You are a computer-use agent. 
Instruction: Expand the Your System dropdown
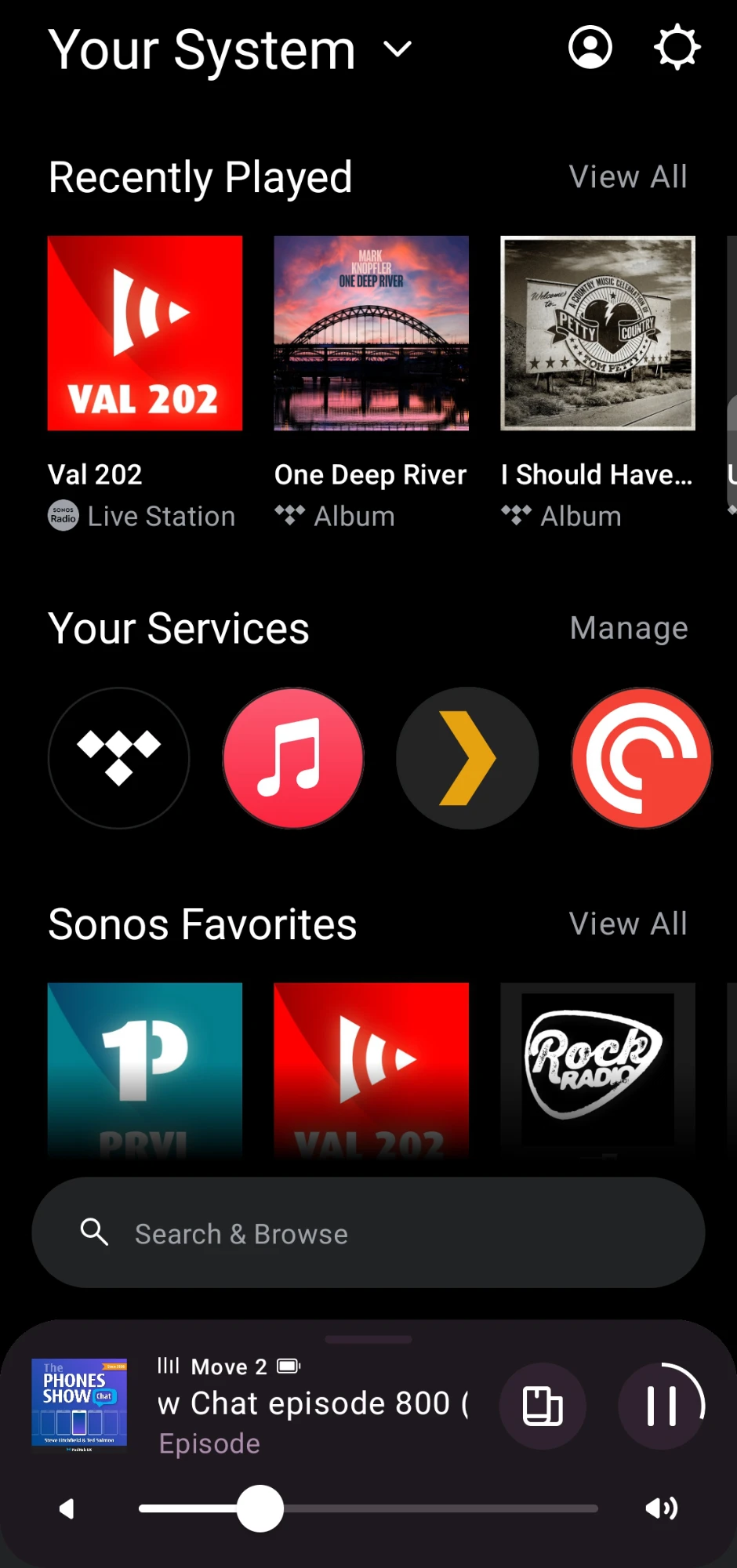click(x=398, y=49)
